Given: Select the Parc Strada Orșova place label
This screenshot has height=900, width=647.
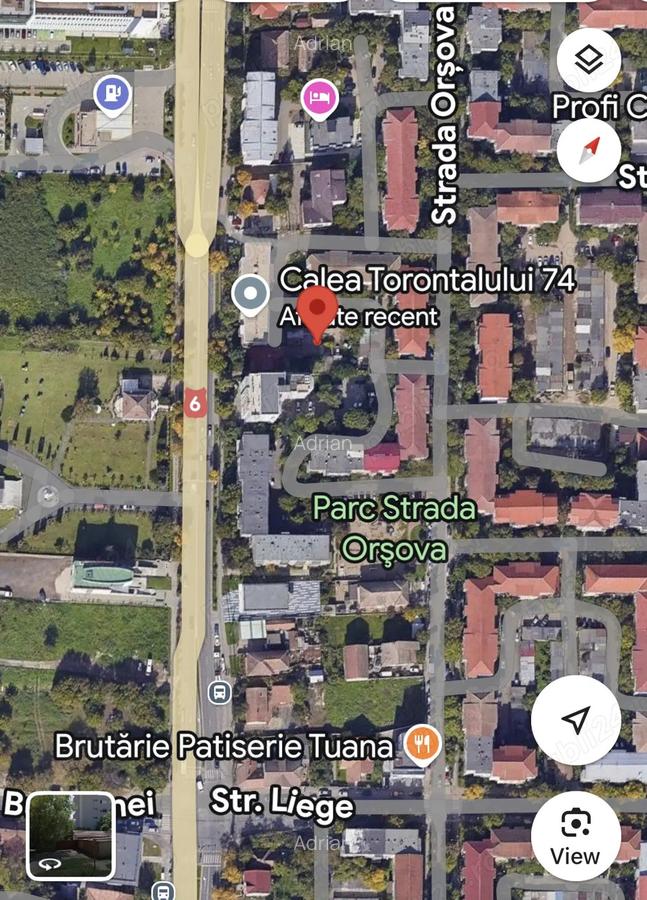Looking at the screenshot, I should click(394, 527).
